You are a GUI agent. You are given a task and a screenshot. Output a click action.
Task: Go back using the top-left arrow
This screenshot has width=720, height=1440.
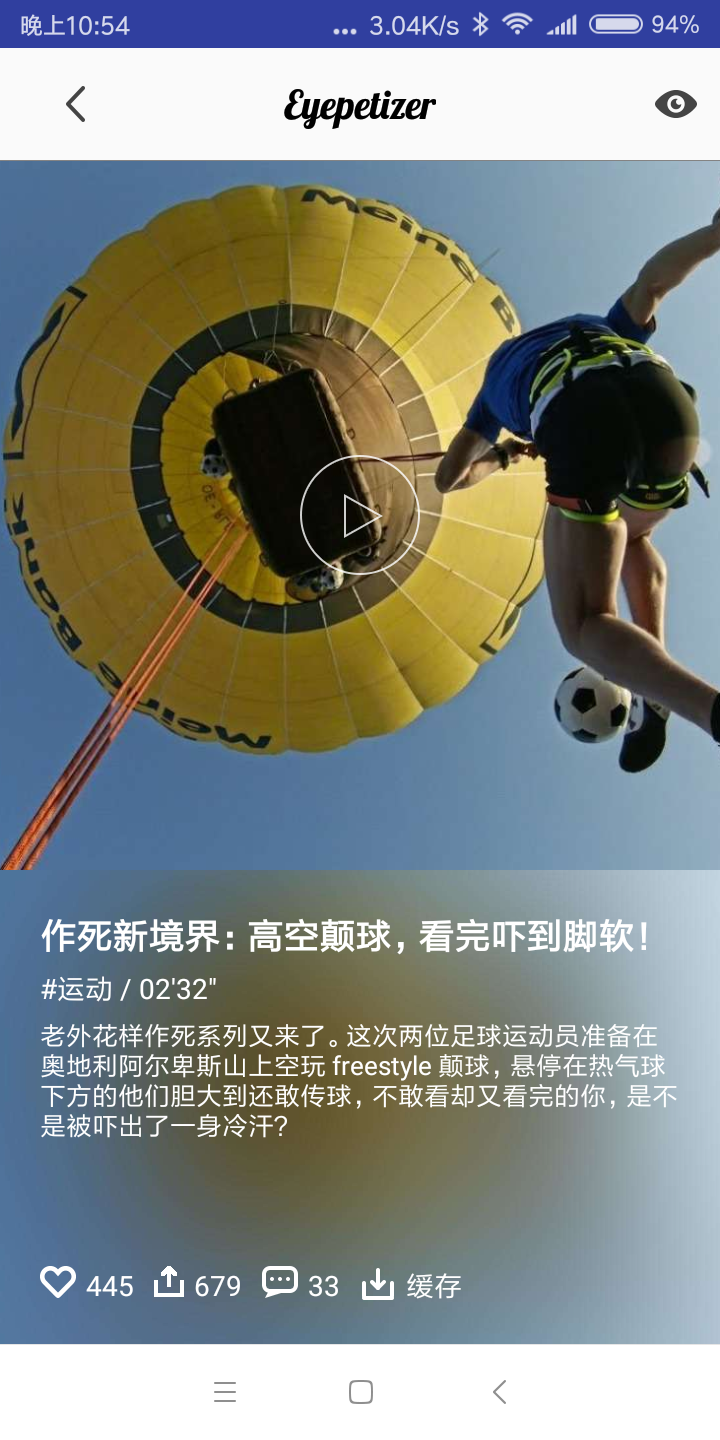coord(76,104)
